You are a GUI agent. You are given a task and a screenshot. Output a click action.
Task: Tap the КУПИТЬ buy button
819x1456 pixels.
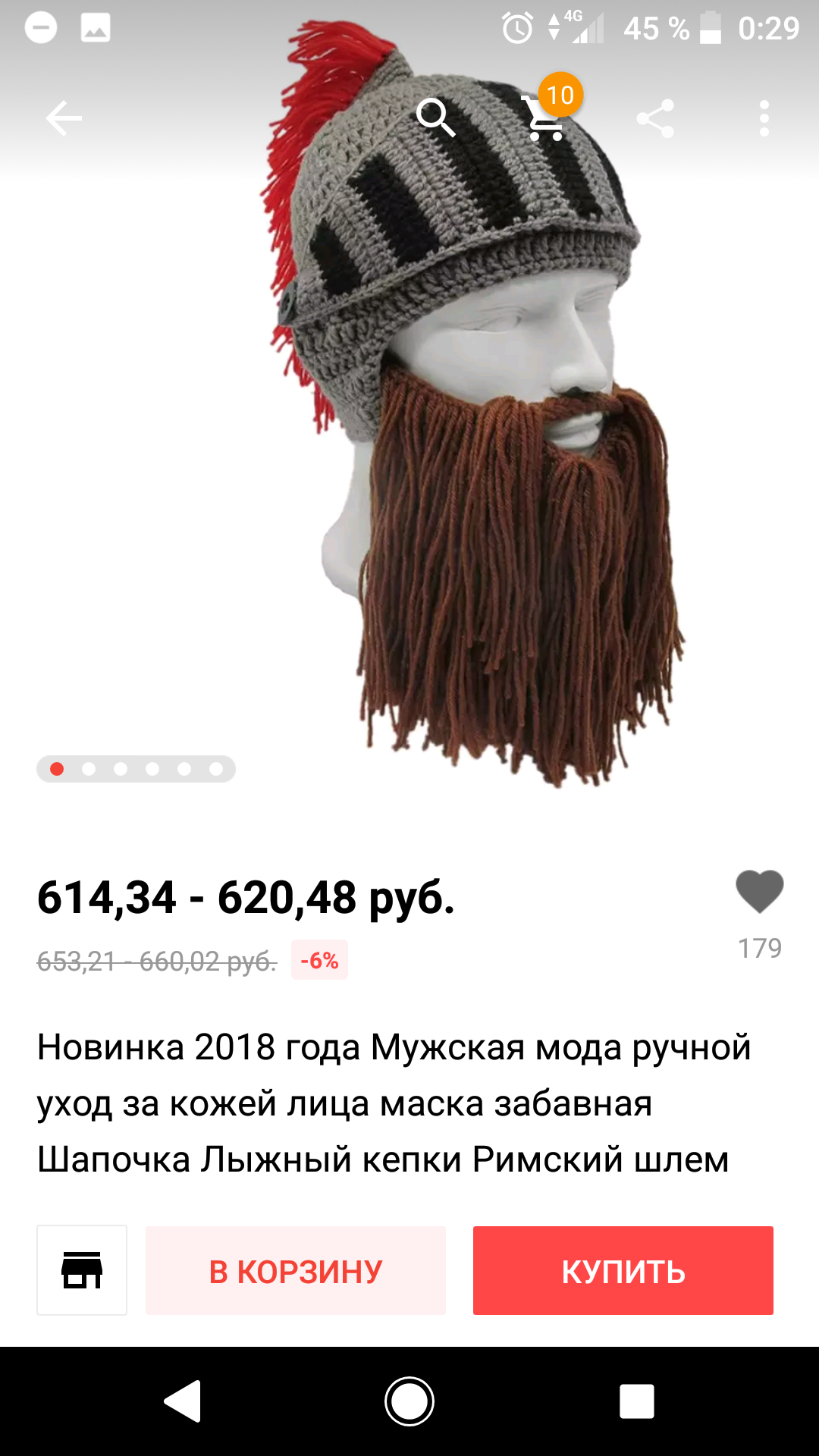(623, 1270)
